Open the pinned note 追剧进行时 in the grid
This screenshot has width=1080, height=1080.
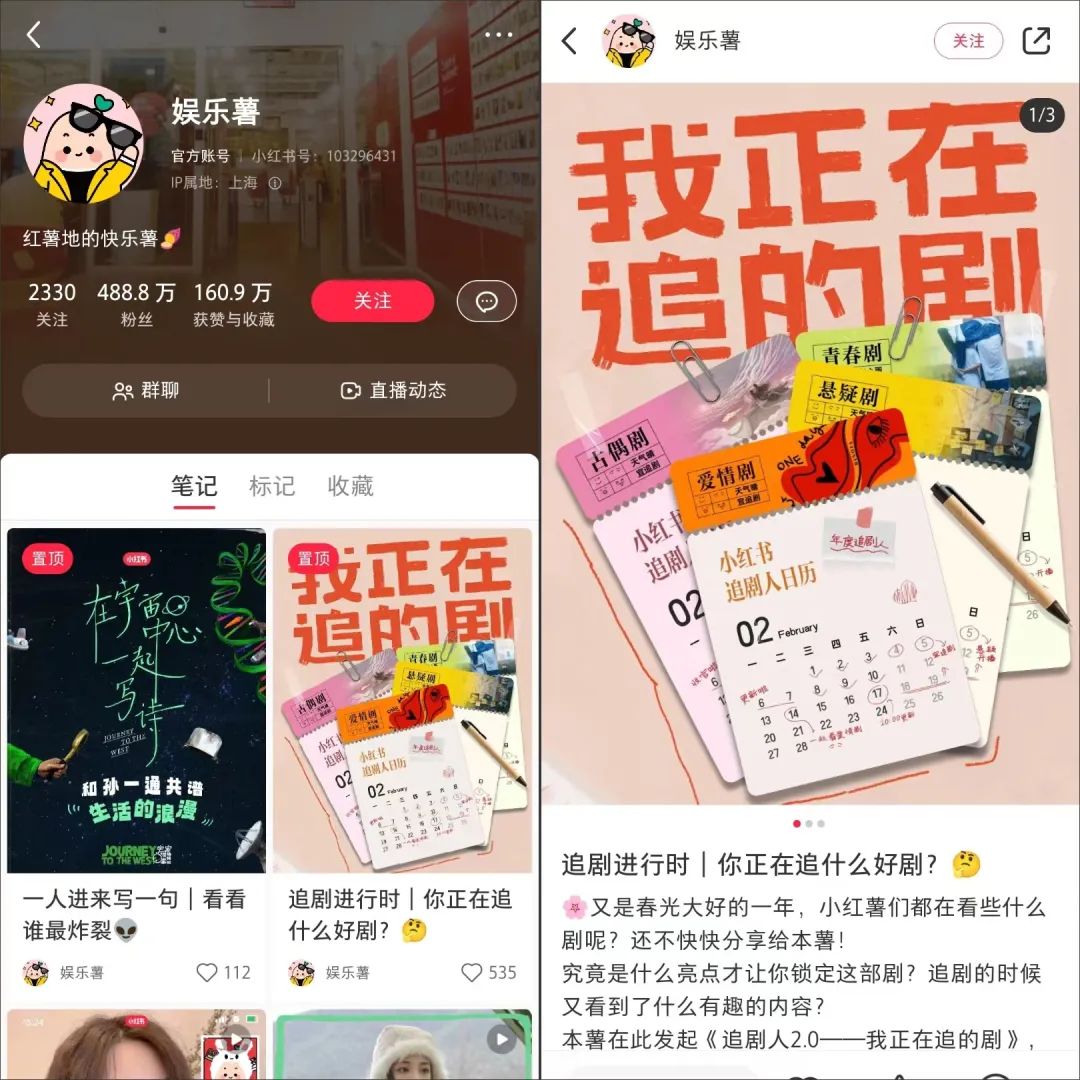pyautogui.click(x=402, y=700)
